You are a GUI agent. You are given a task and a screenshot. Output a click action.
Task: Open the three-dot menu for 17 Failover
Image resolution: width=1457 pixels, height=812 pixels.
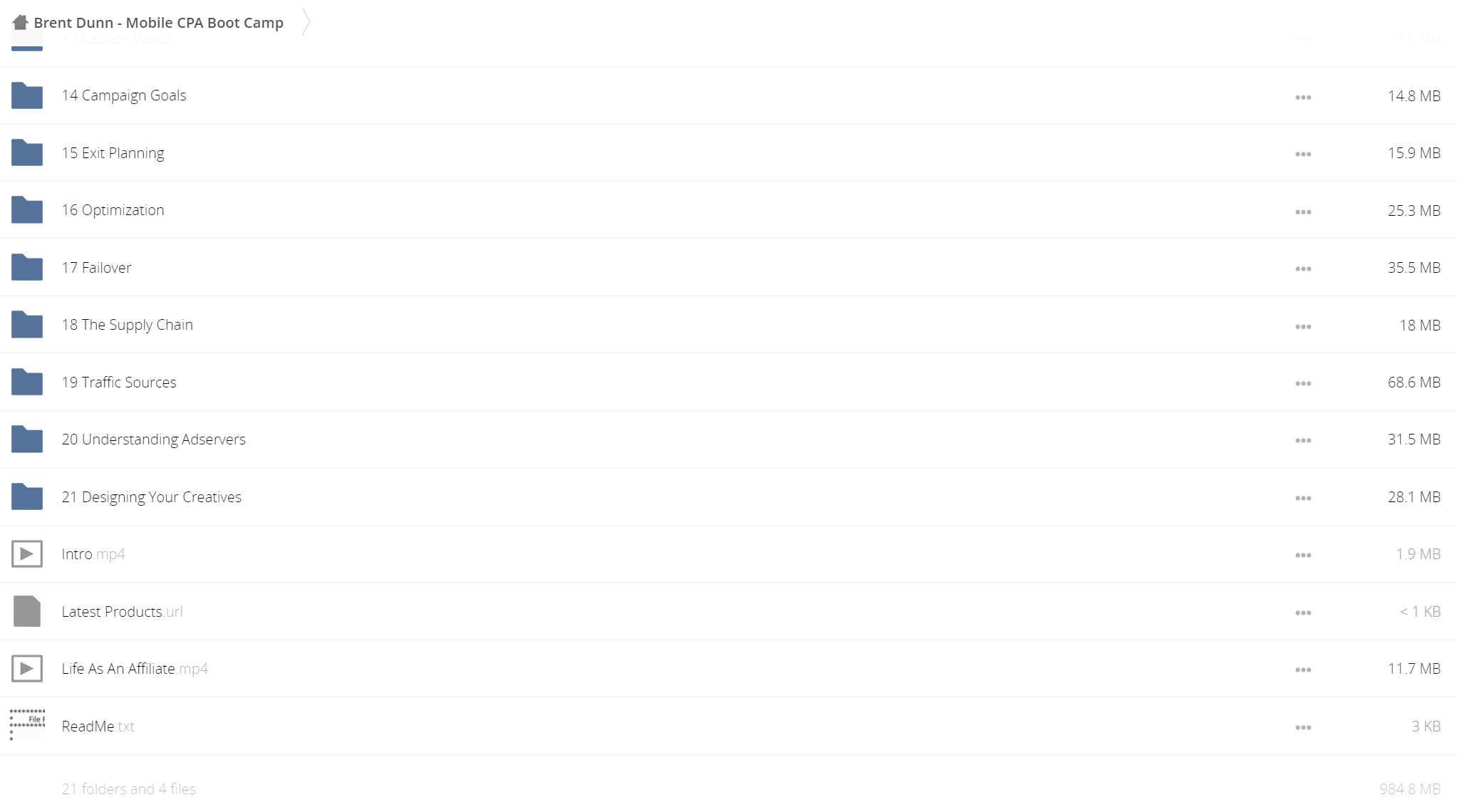(x=1303, y=269)
